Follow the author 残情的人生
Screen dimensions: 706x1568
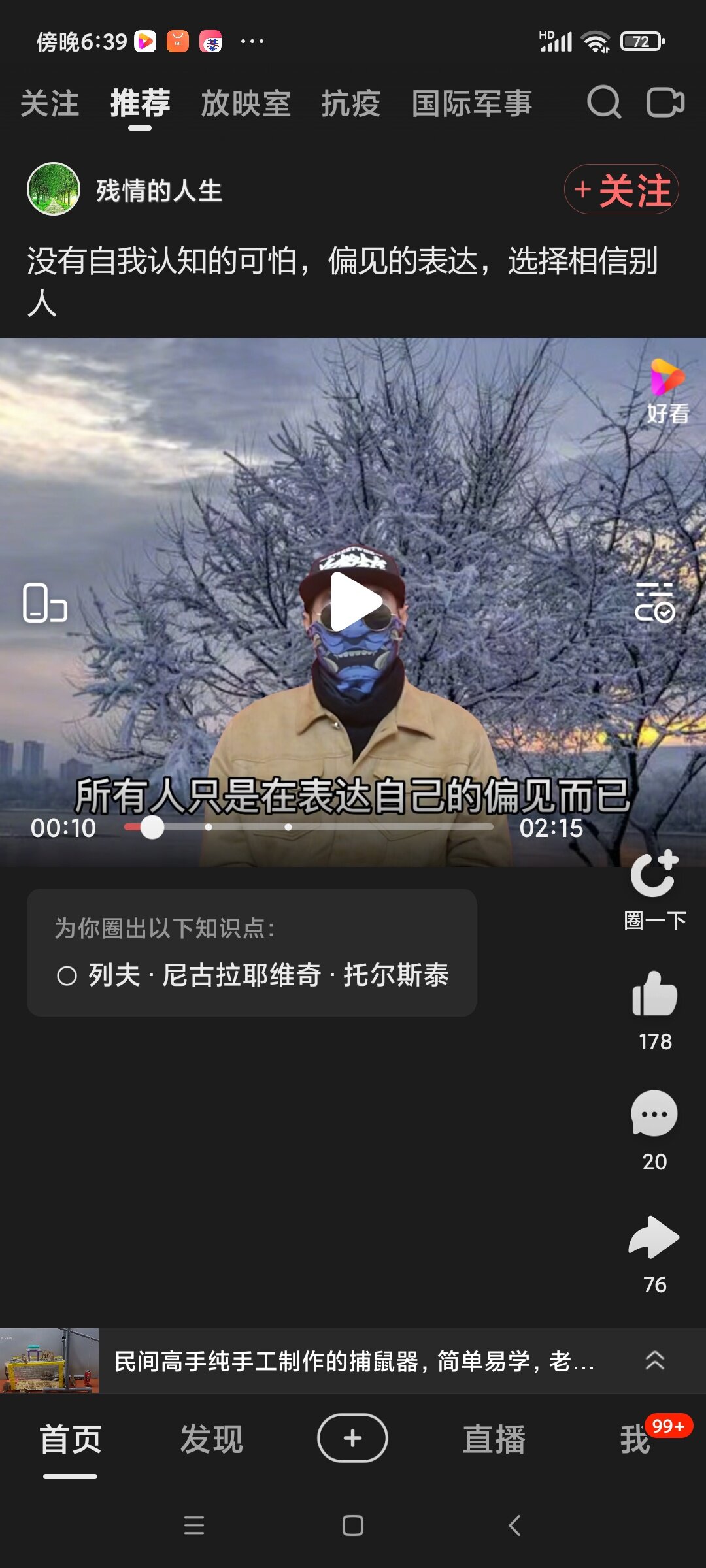click(621, 189)
